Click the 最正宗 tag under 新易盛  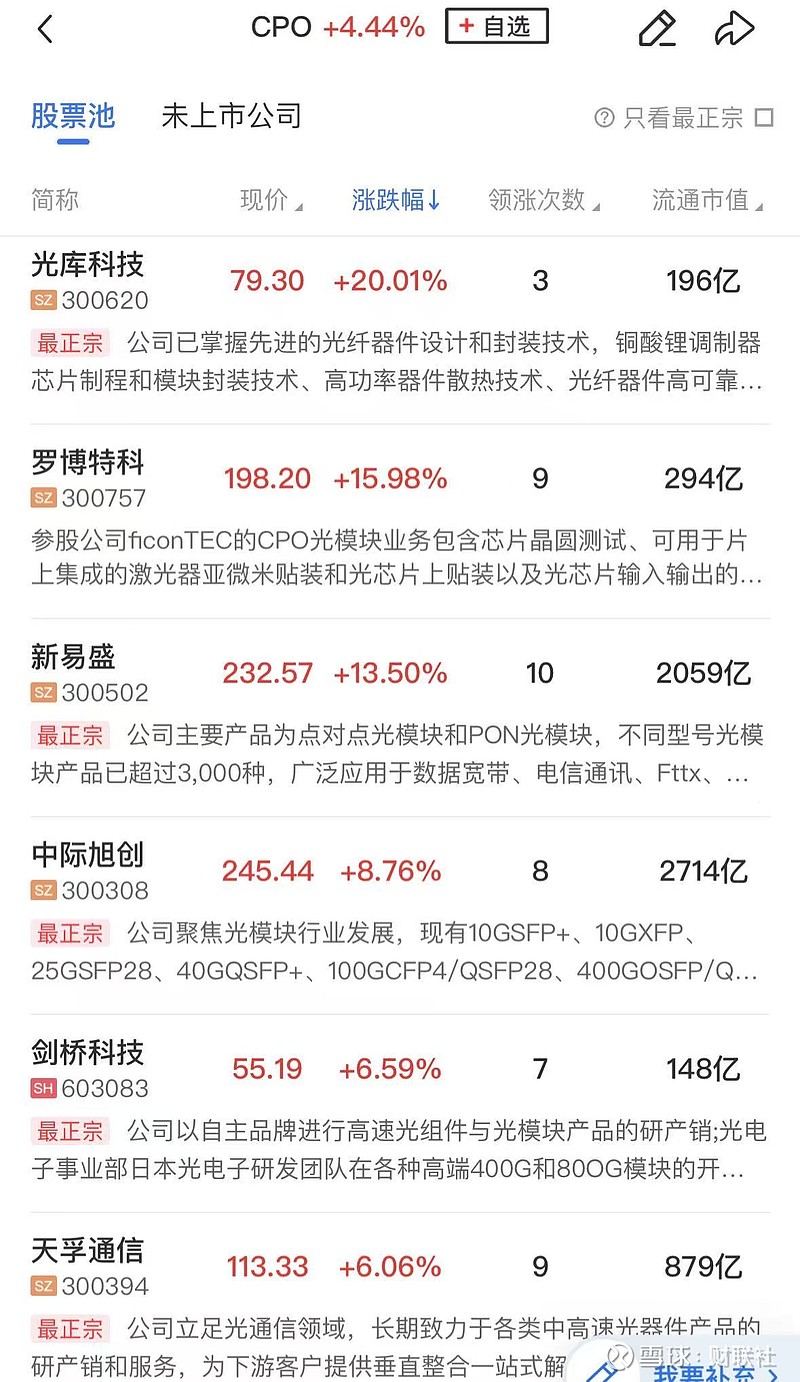click(x=69, y=735)
